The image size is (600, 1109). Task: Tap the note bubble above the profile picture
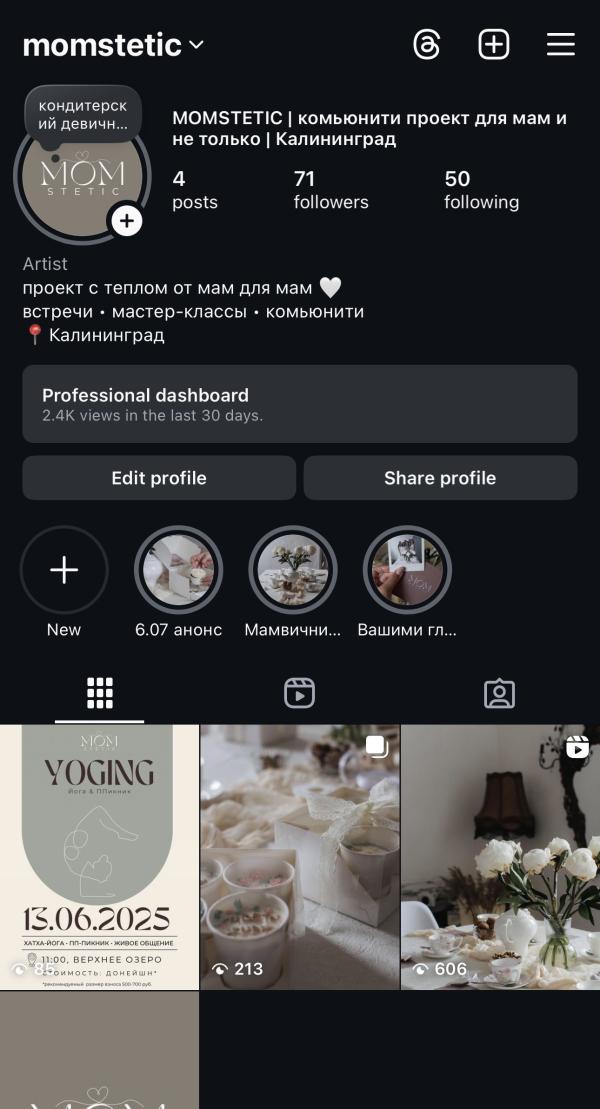[83, 115]
